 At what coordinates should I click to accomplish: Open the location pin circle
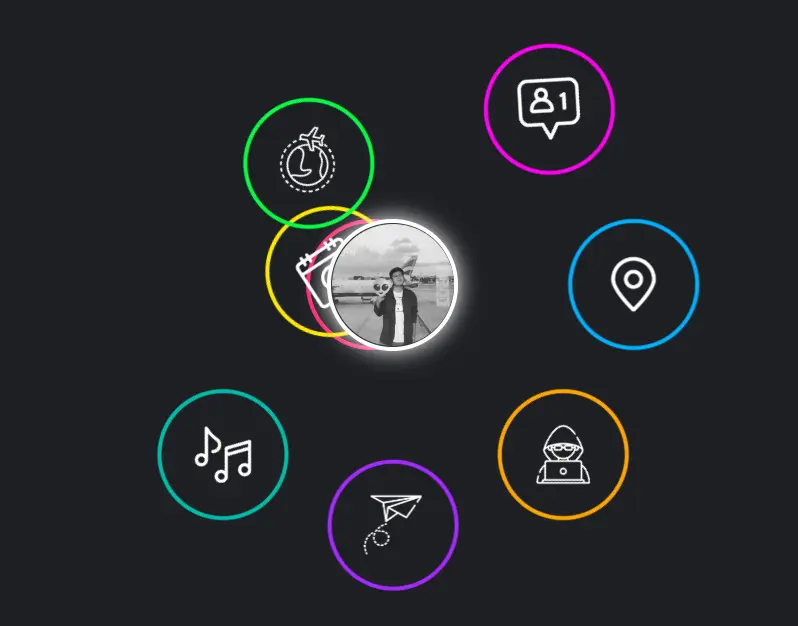pyautogui.click(x=633, y=284)
